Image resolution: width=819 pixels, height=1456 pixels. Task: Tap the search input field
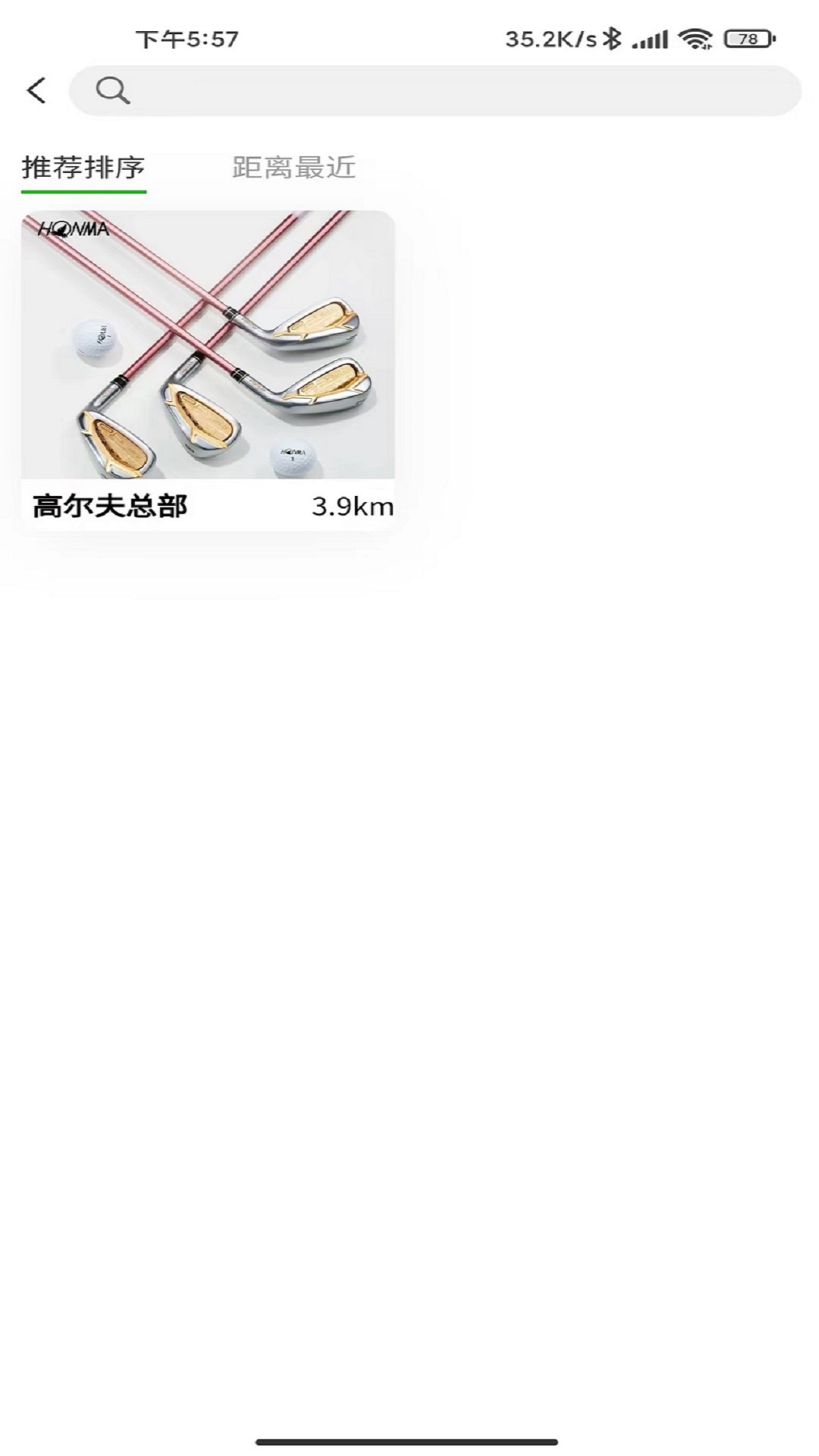click(x=455, y=91)
